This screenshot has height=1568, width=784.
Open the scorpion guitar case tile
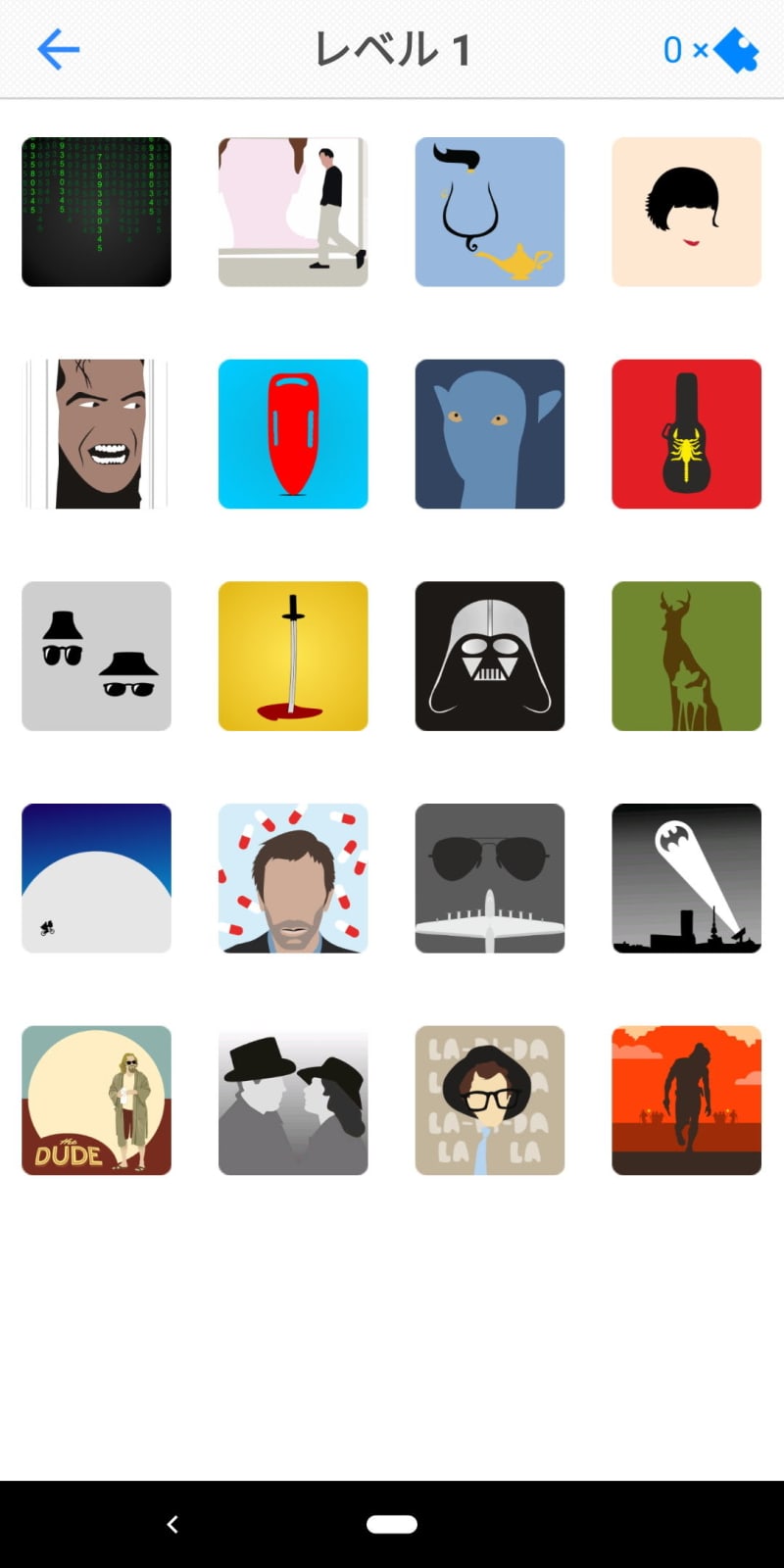686,434
